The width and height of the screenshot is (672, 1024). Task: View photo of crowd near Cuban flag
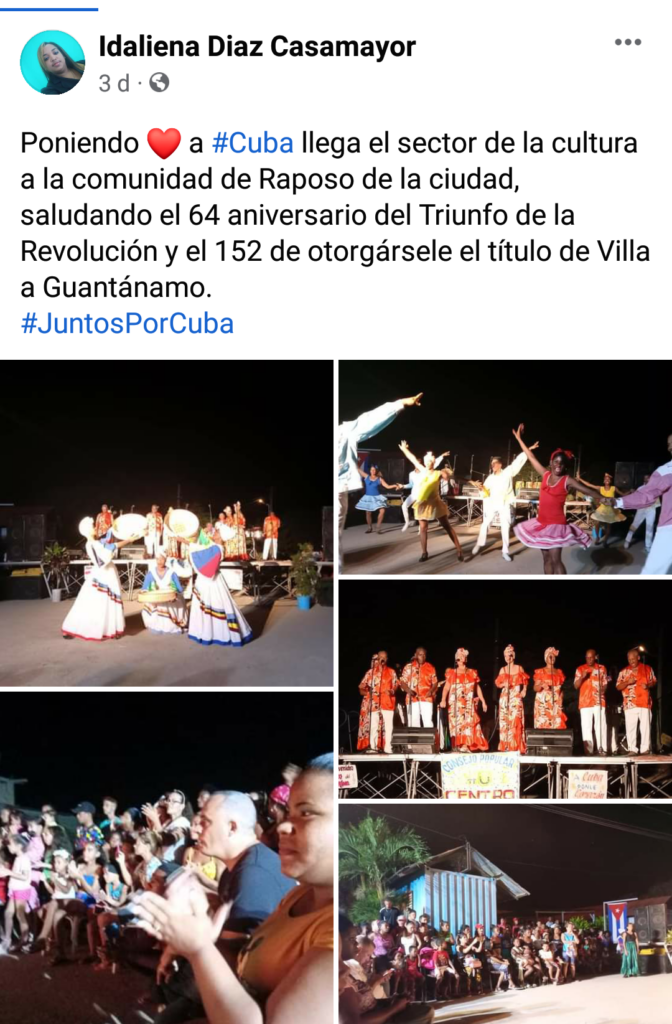(x=505, y=913)
